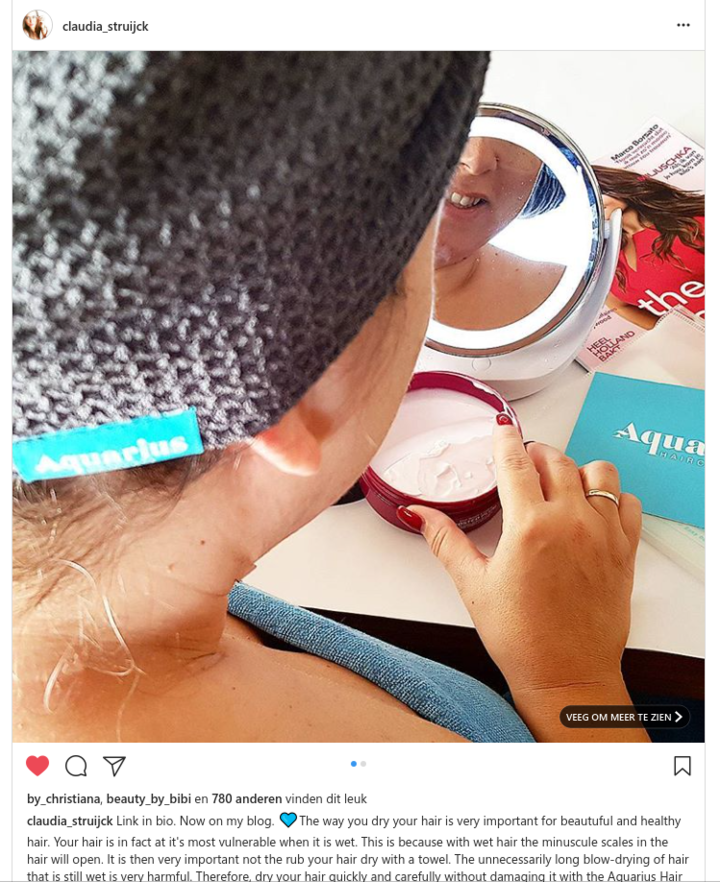The height and width of the screenshot is (882, 720).
Task: Unlike the post via red heart
Action: pos(37,766)
